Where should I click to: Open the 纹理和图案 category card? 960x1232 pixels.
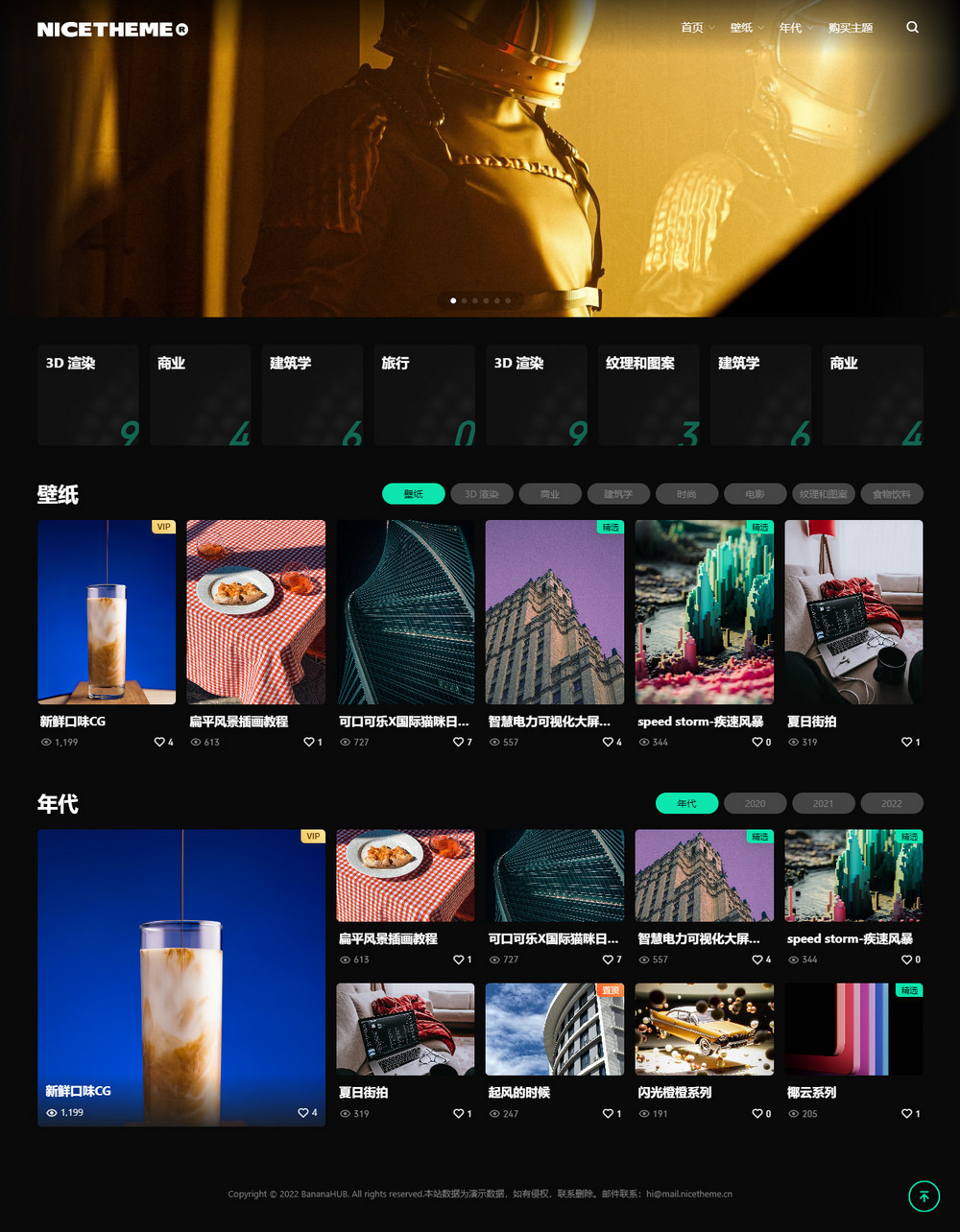point(648,394)
